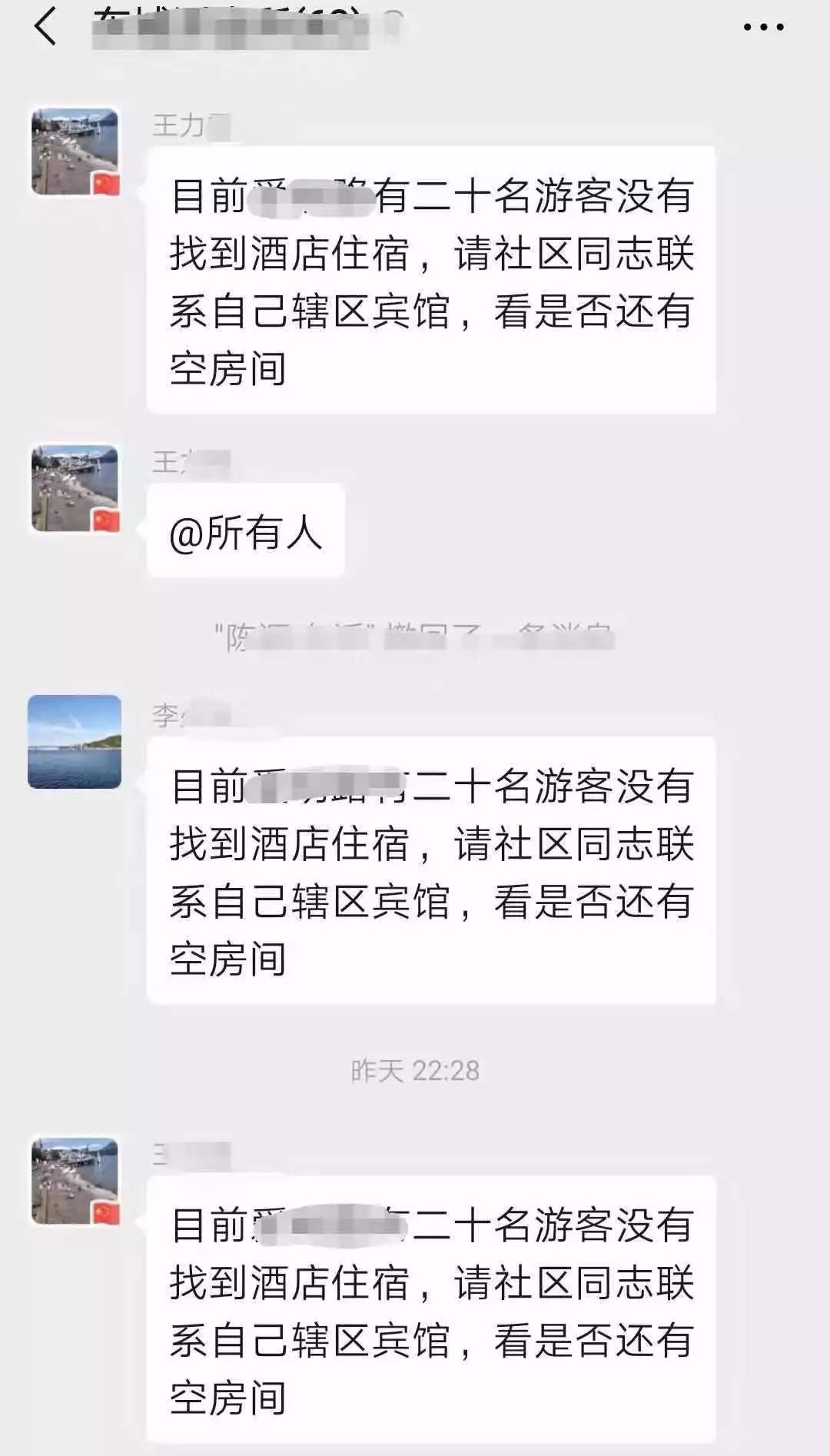
Task: Open avatar of sender above @所有人 message
Action: coord(75,488)
